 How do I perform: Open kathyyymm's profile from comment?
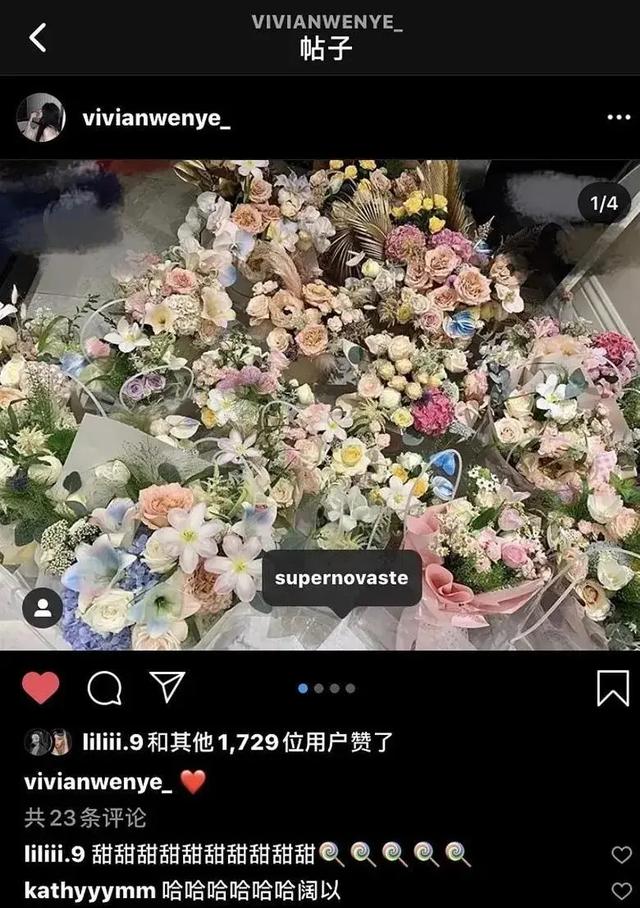[x=89, y=890]
